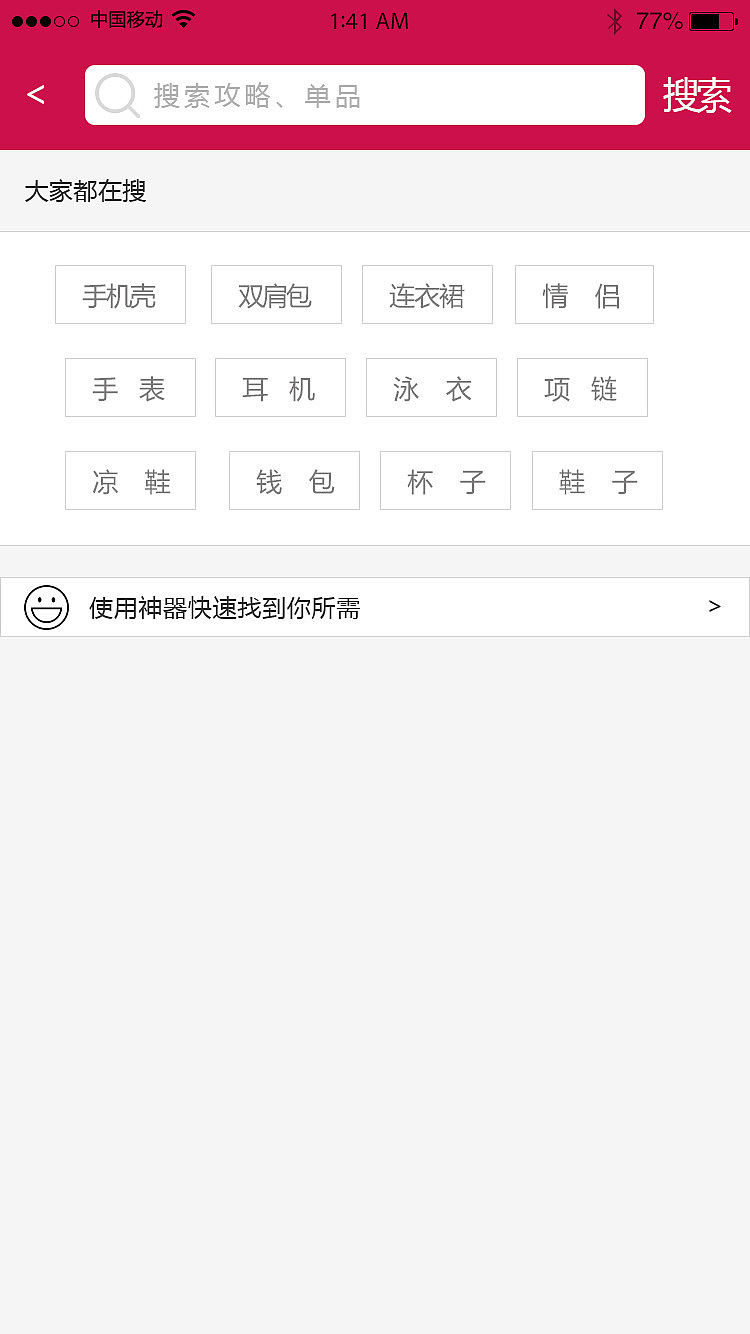Select the 鞋子 hot search tag
Viewport: 750px width, 1334px height.
[597, 481]
